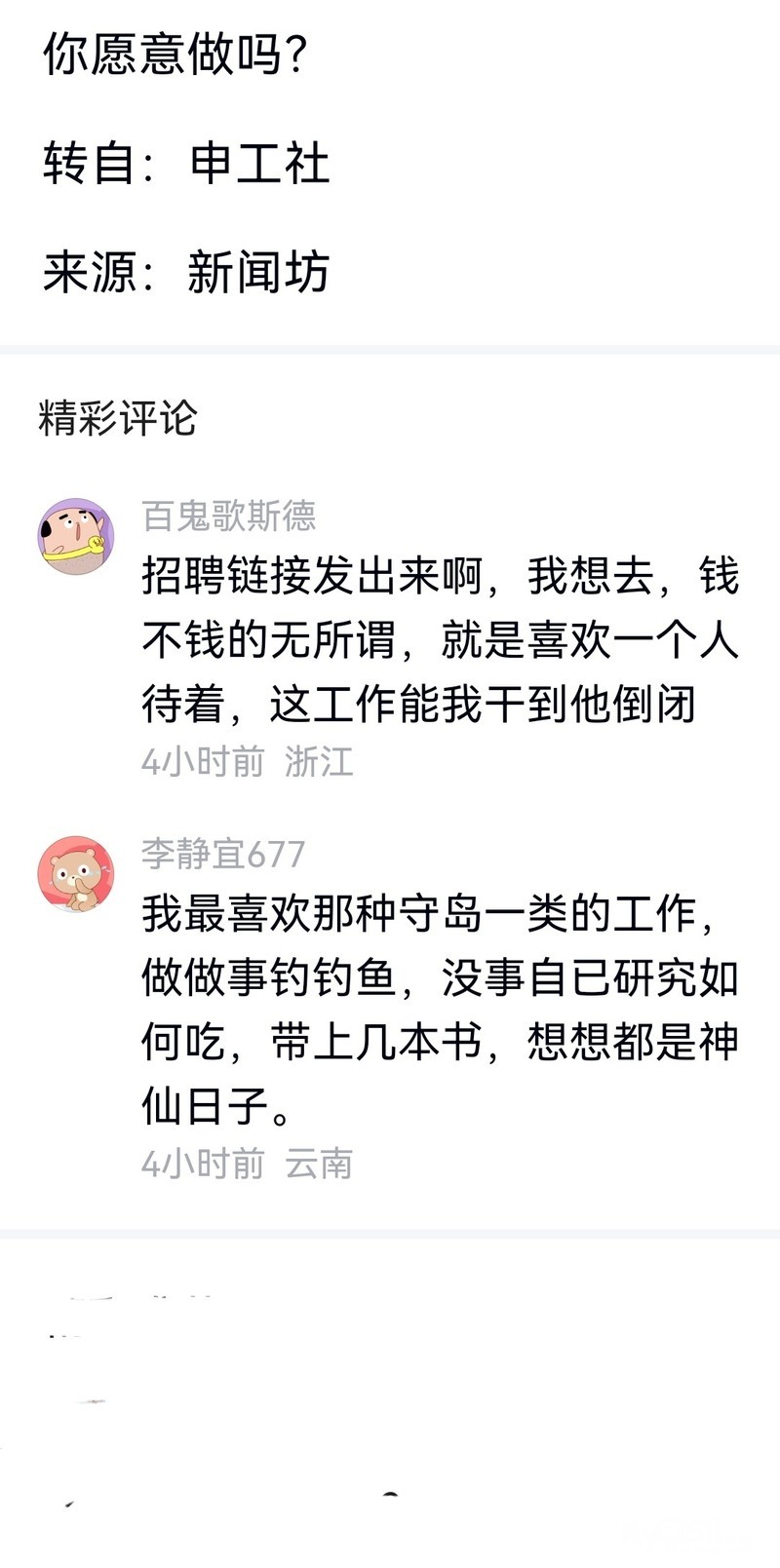Open 百鬼歌斯德's profile avatar
Screen dimensions: 780x1568
76,537
